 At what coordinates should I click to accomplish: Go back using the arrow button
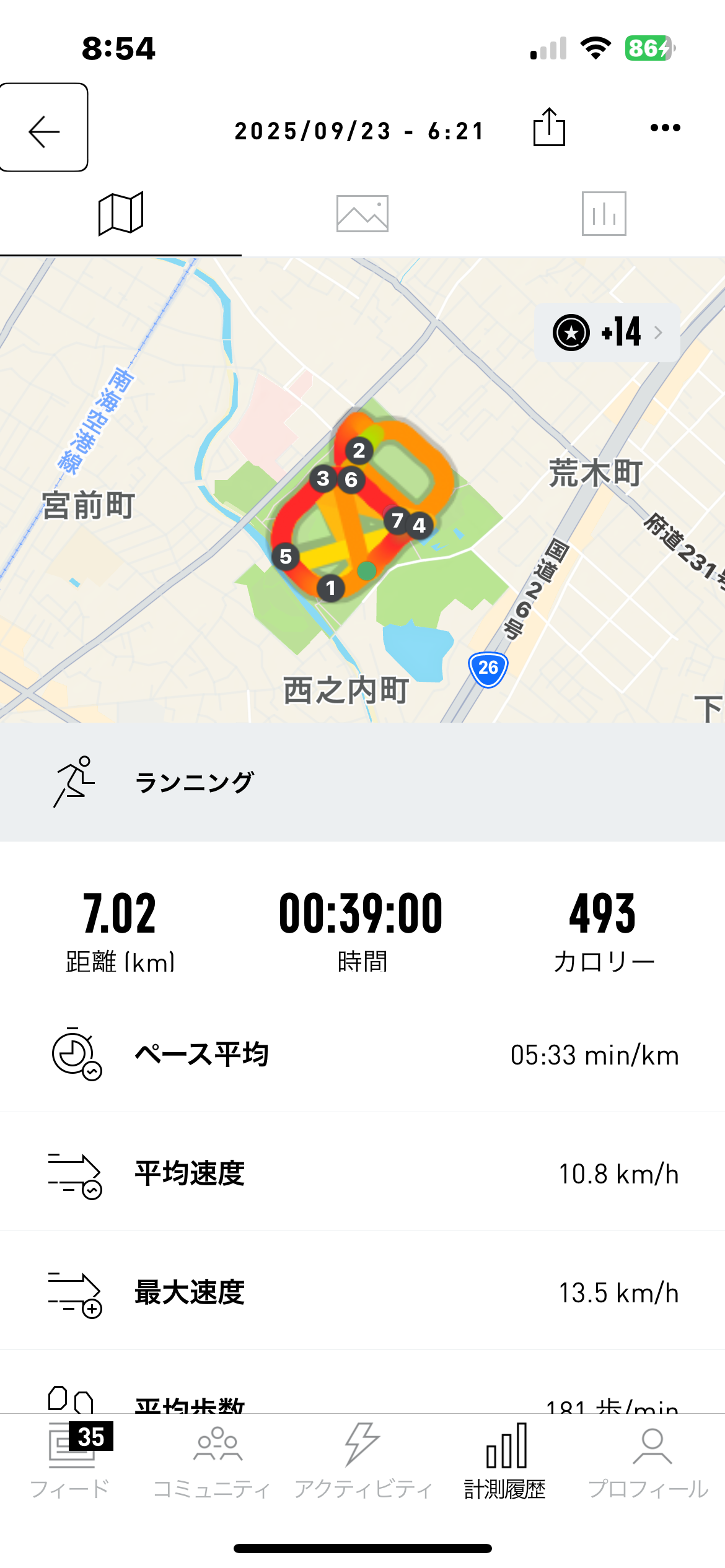coord(43,128)
